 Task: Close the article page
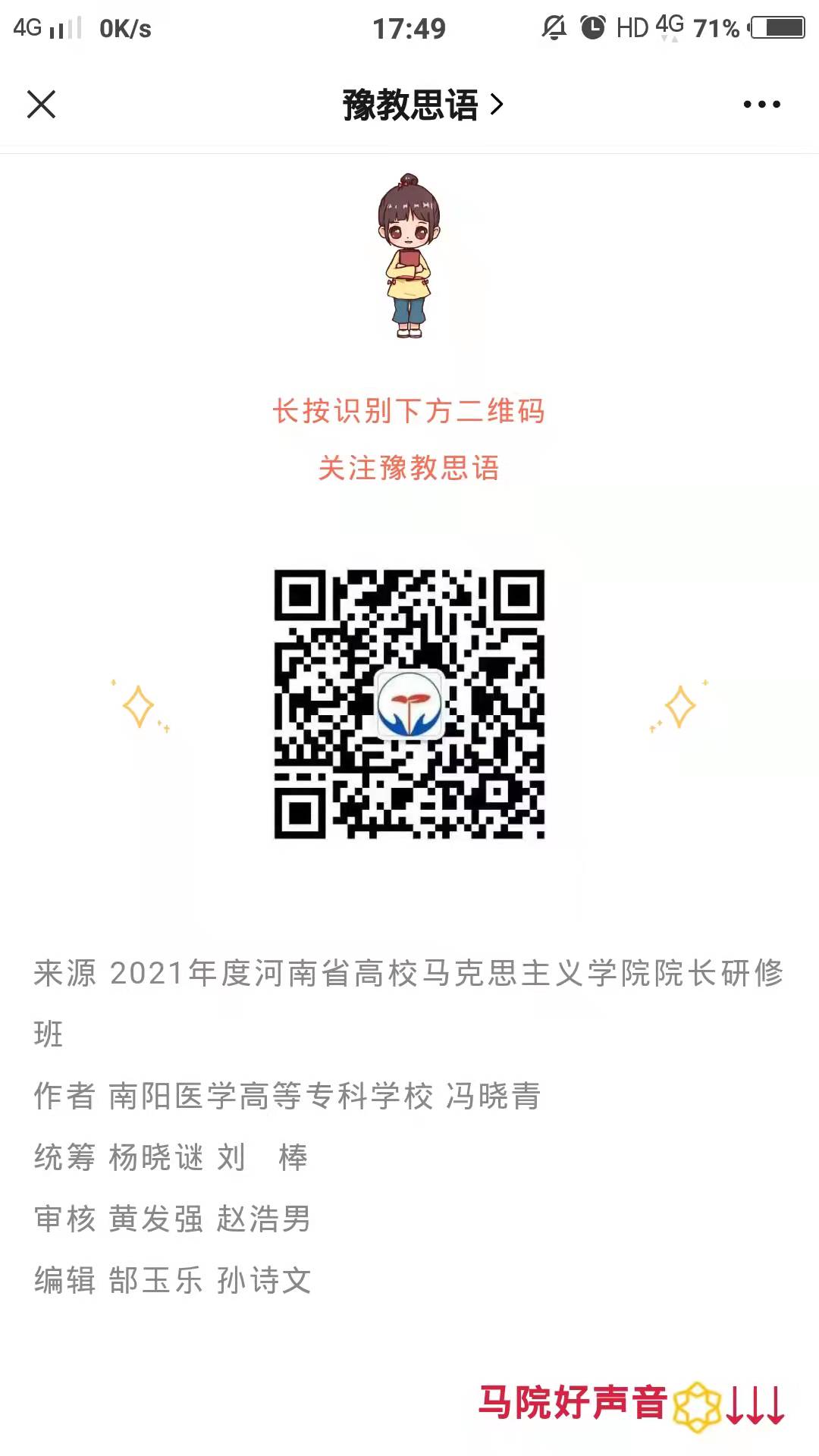(42, 105)
